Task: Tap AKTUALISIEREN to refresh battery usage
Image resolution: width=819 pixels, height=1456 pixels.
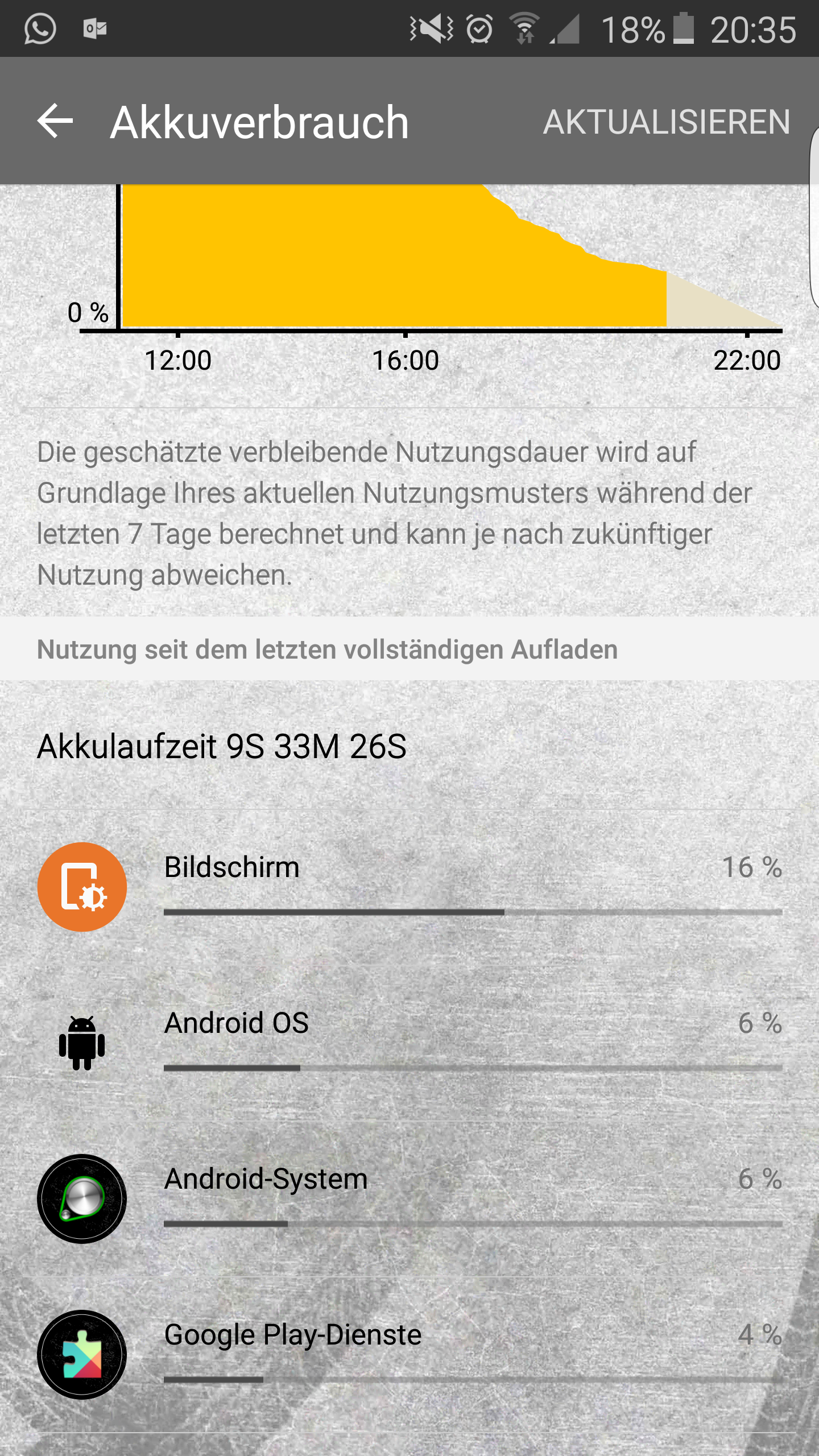Action: click(x=667, y=122)
